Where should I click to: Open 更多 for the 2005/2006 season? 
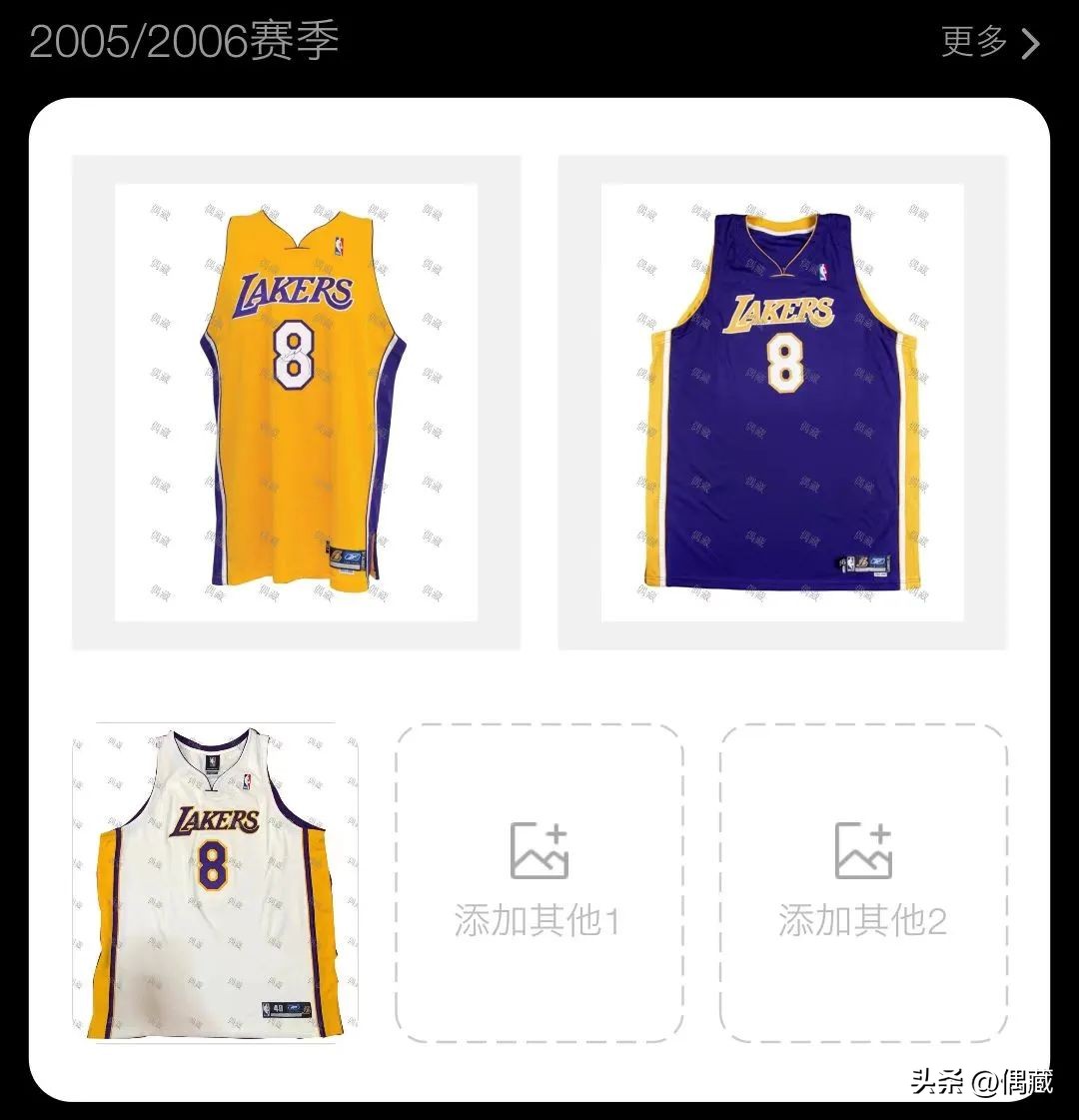pos(989,42)
